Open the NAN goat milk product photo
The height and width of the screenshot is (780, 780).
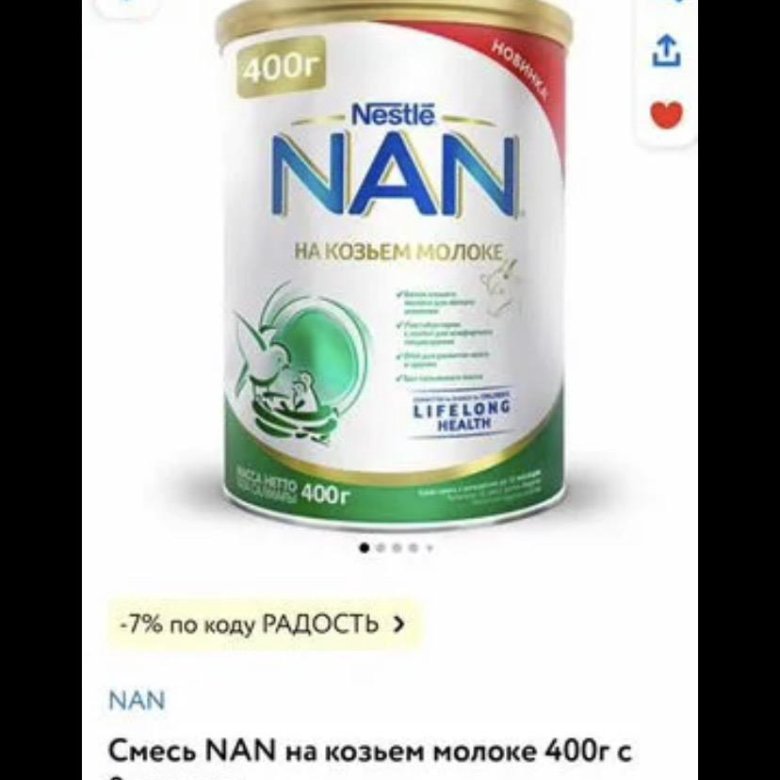pyautogui.click(x=390, y=270)
